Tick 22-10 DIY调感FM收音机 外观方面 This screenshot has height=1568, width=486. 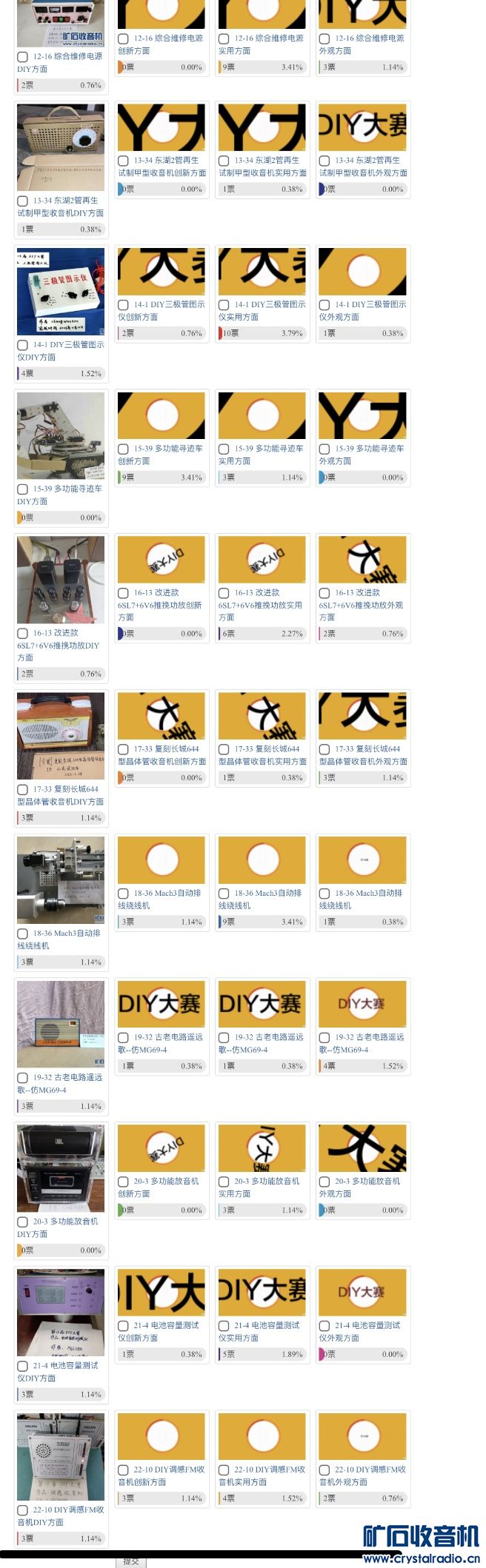pos(324,1470)
